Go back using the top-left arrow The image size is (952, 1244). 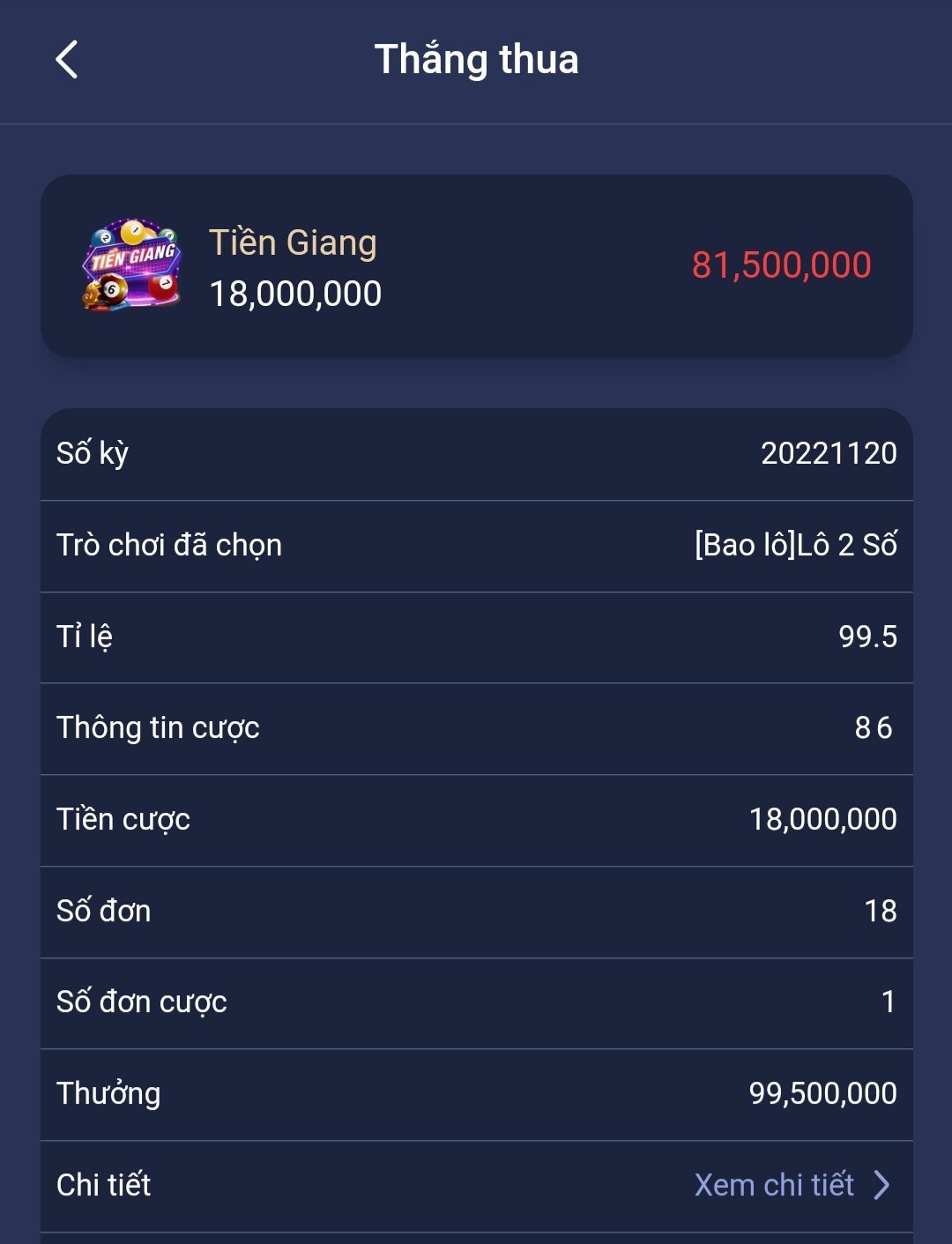(67, 60)
